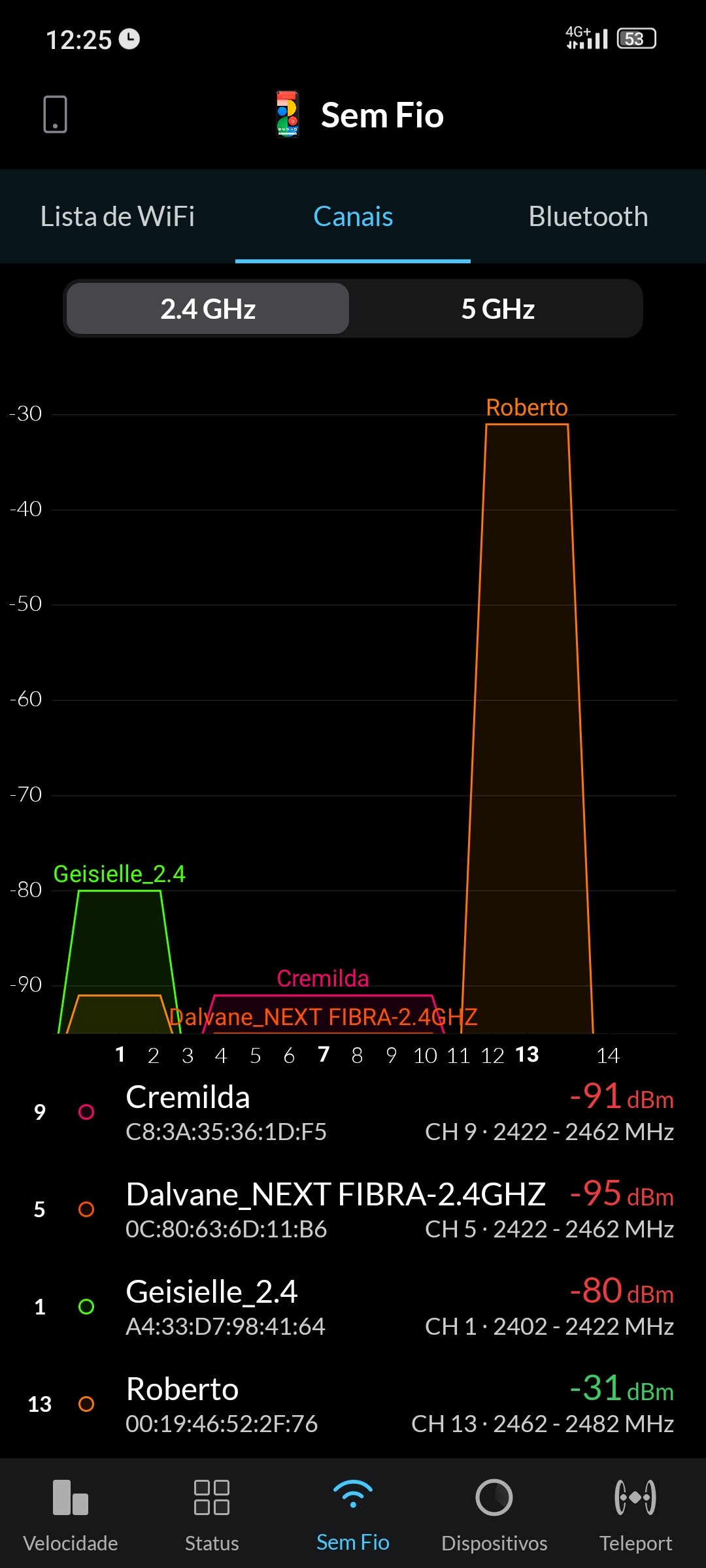Open the Dalvane_NEXT FIBRA-2.4GHZ network row
Viewport: 706px width, 1568px height.
tap(353, 1210)
